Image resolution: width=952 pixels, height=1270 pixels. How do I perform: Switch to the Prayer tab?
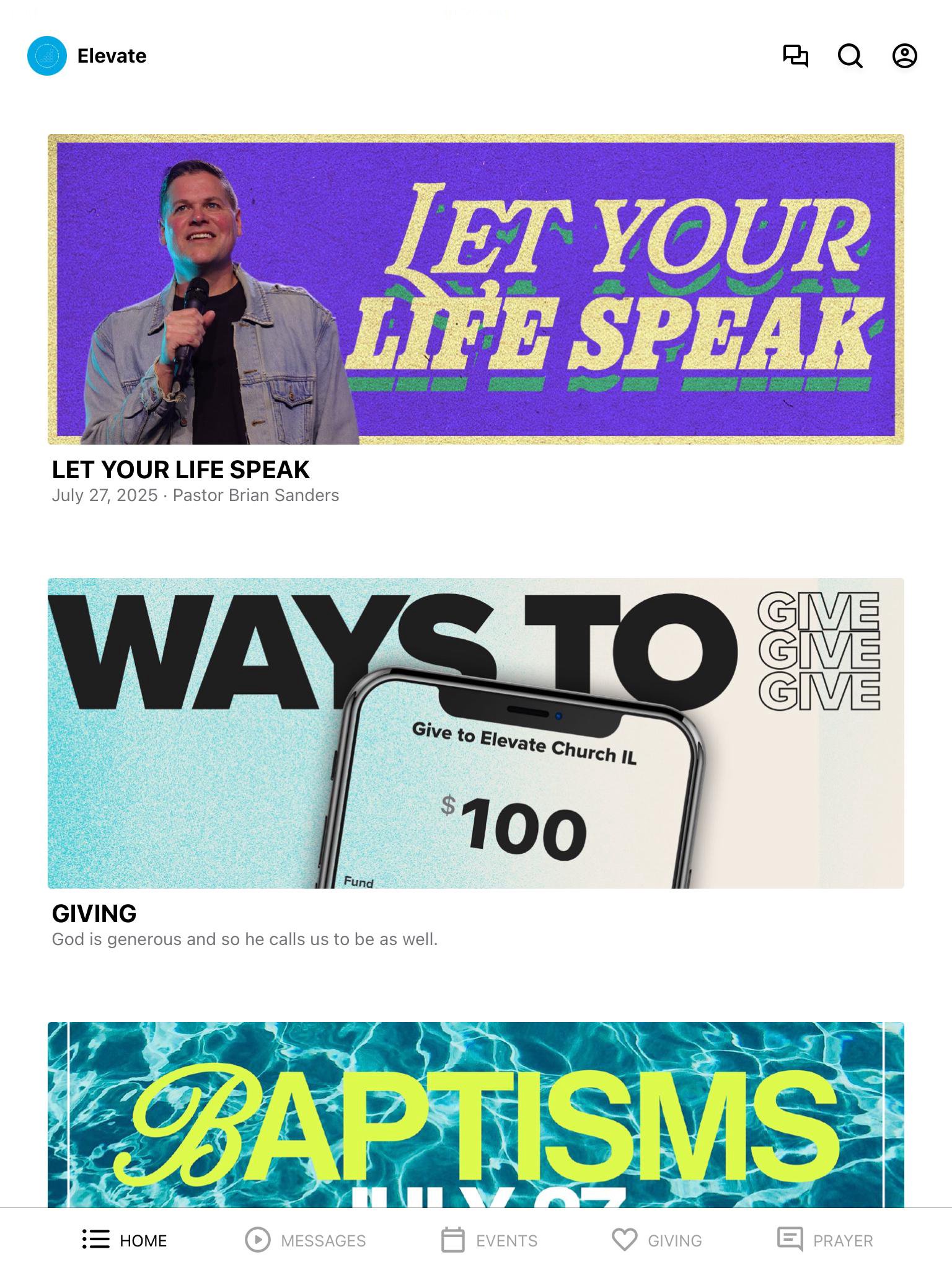point(825,1240)
